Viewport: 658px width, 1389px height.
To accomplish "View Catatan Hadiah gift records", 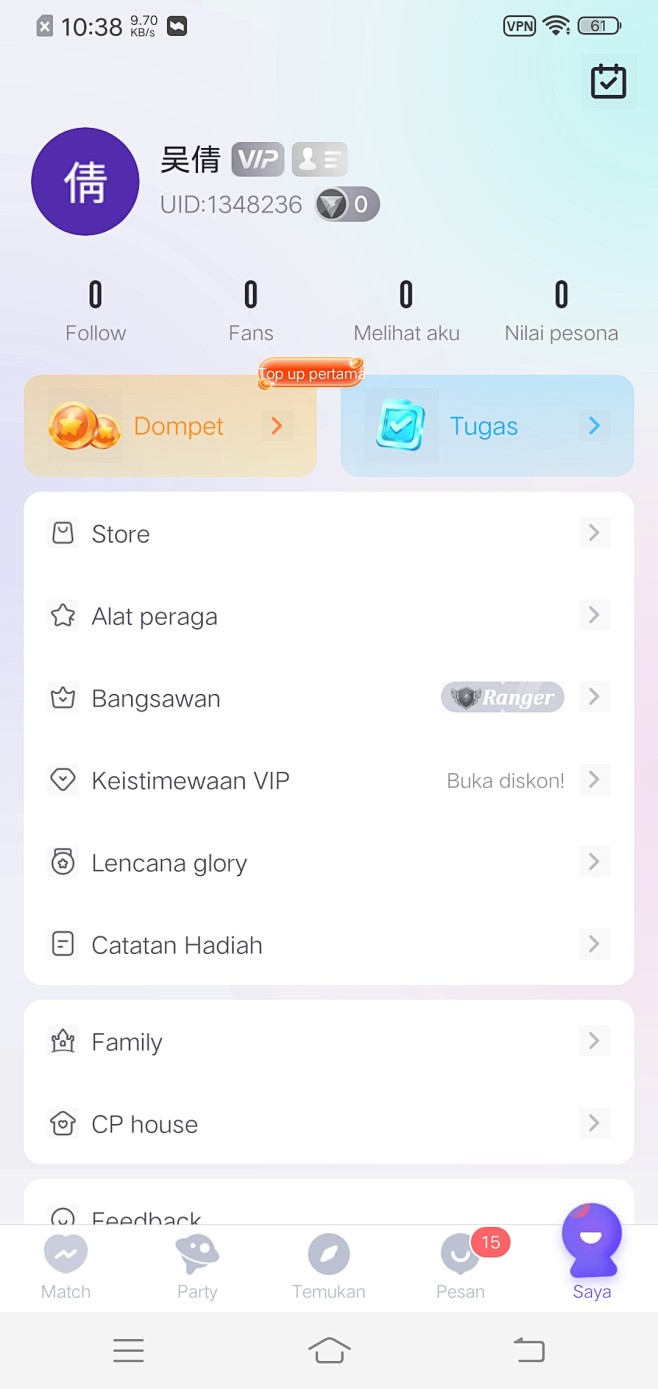I will coord(328,944).
